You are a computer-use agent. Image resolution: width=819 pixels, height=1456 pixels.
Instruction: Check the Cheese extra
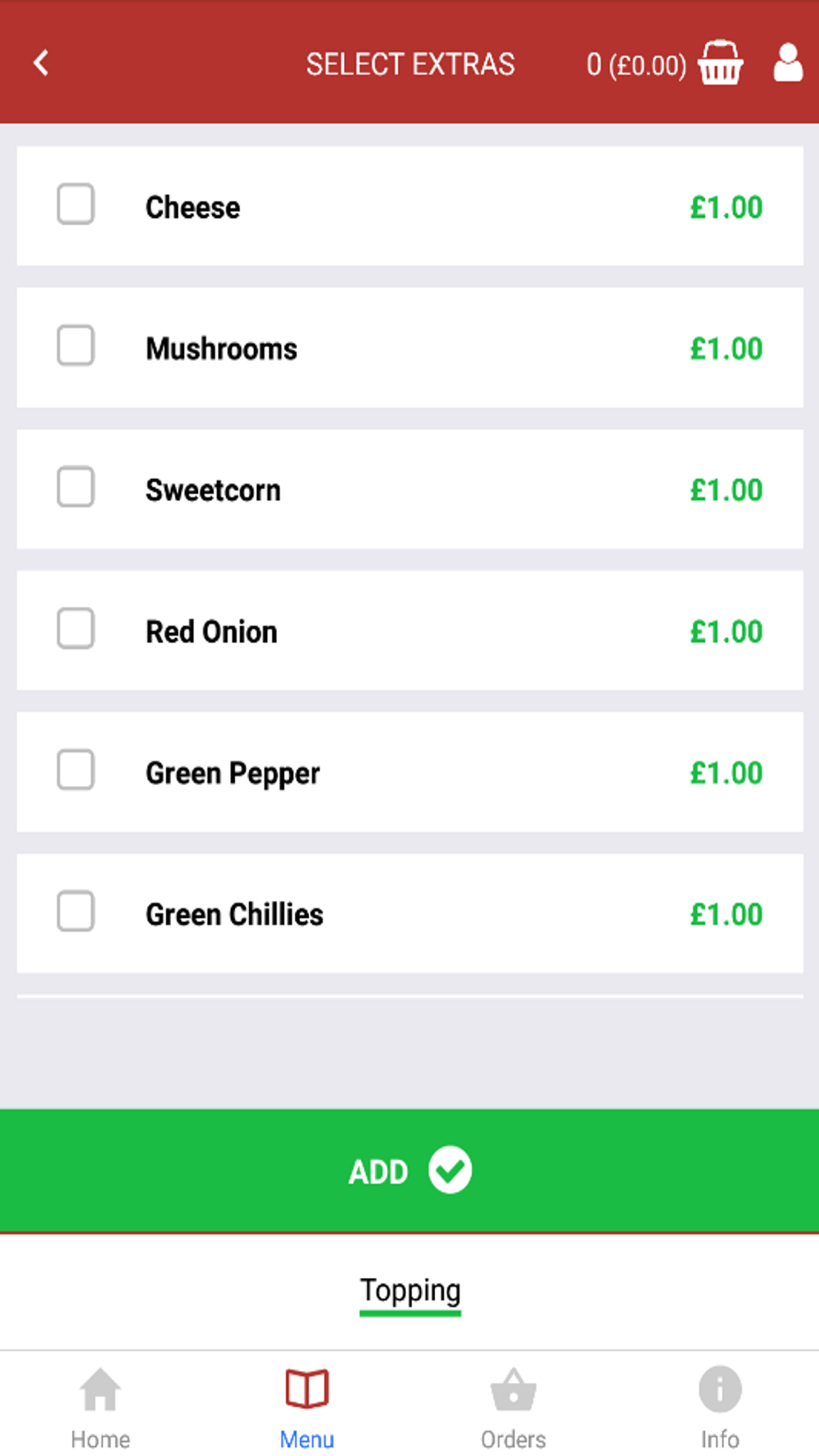click(x=75, y=205)
